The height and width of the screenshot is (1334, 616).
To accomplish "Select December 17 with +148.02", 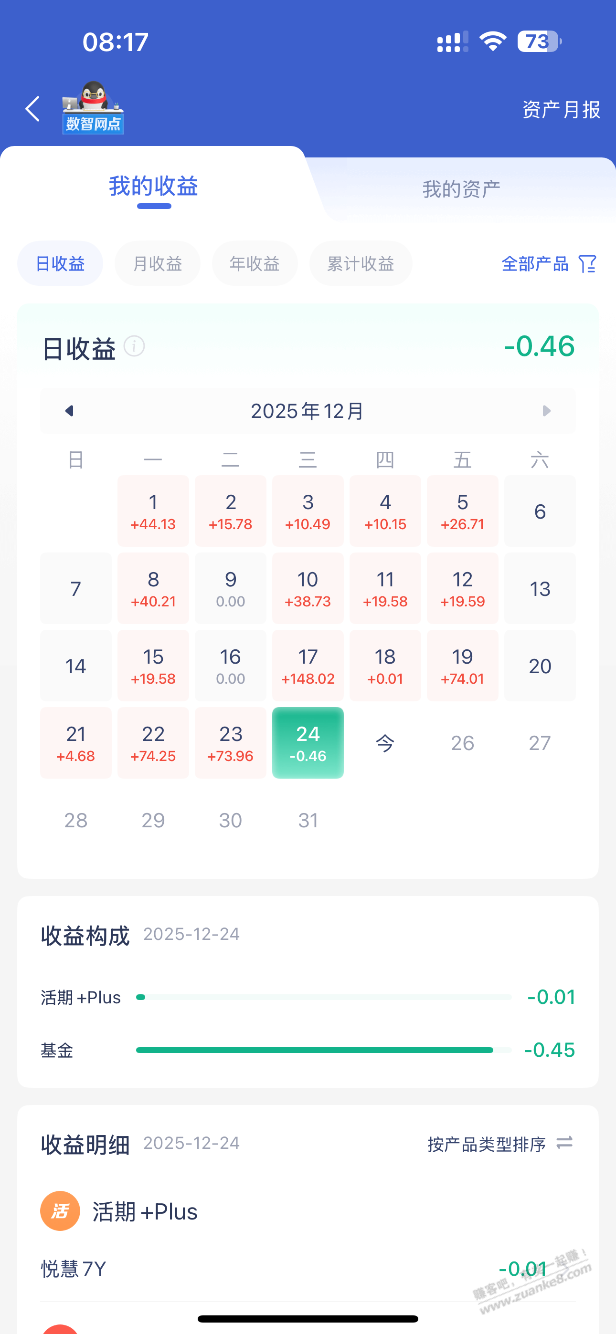I will click(x=308, y=666).
